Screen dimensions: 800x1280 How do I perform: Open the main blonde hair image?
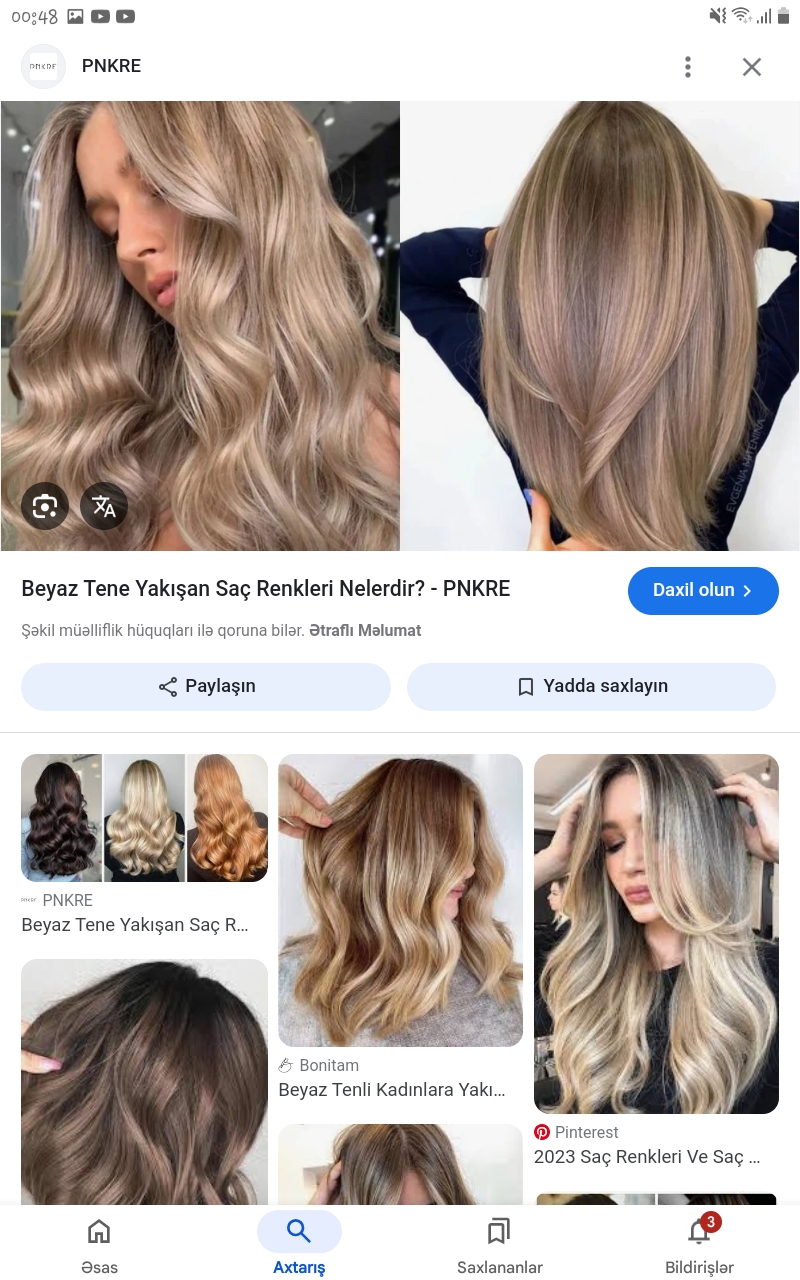400,325
